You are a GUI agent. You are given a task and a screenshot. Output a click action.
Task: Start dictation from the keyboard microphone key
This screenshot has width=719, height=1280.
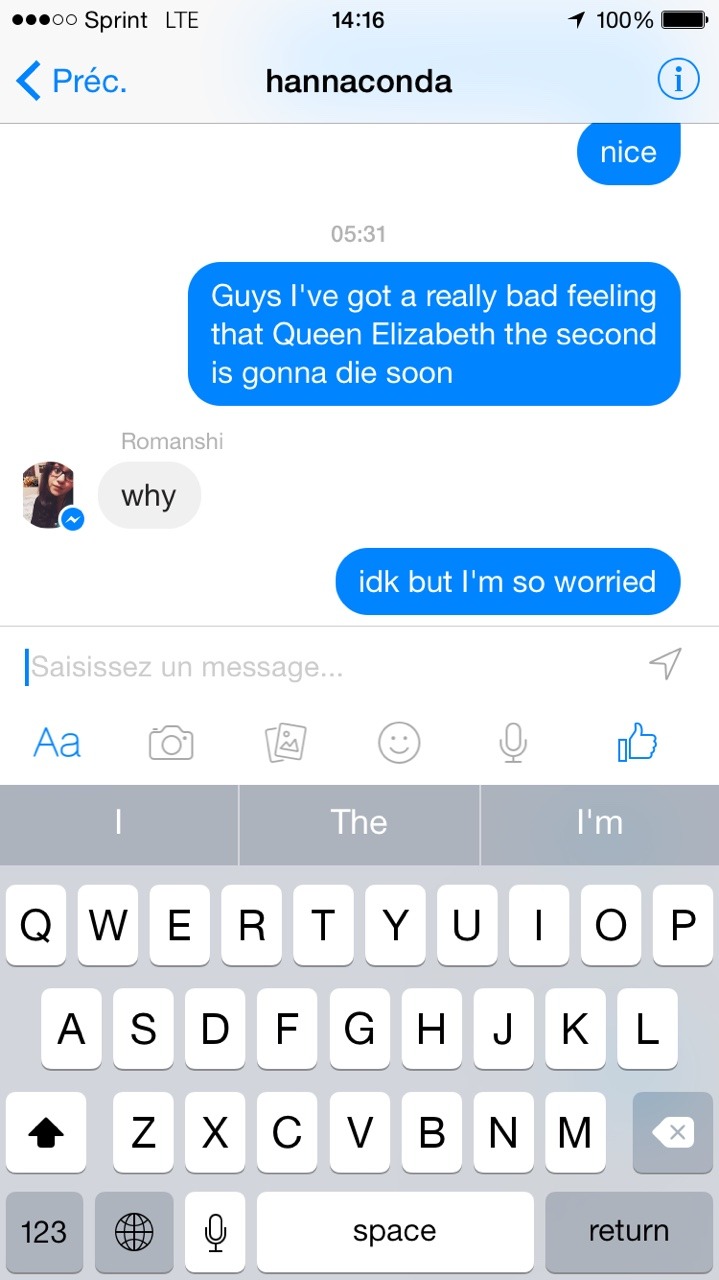point(215,1232)
